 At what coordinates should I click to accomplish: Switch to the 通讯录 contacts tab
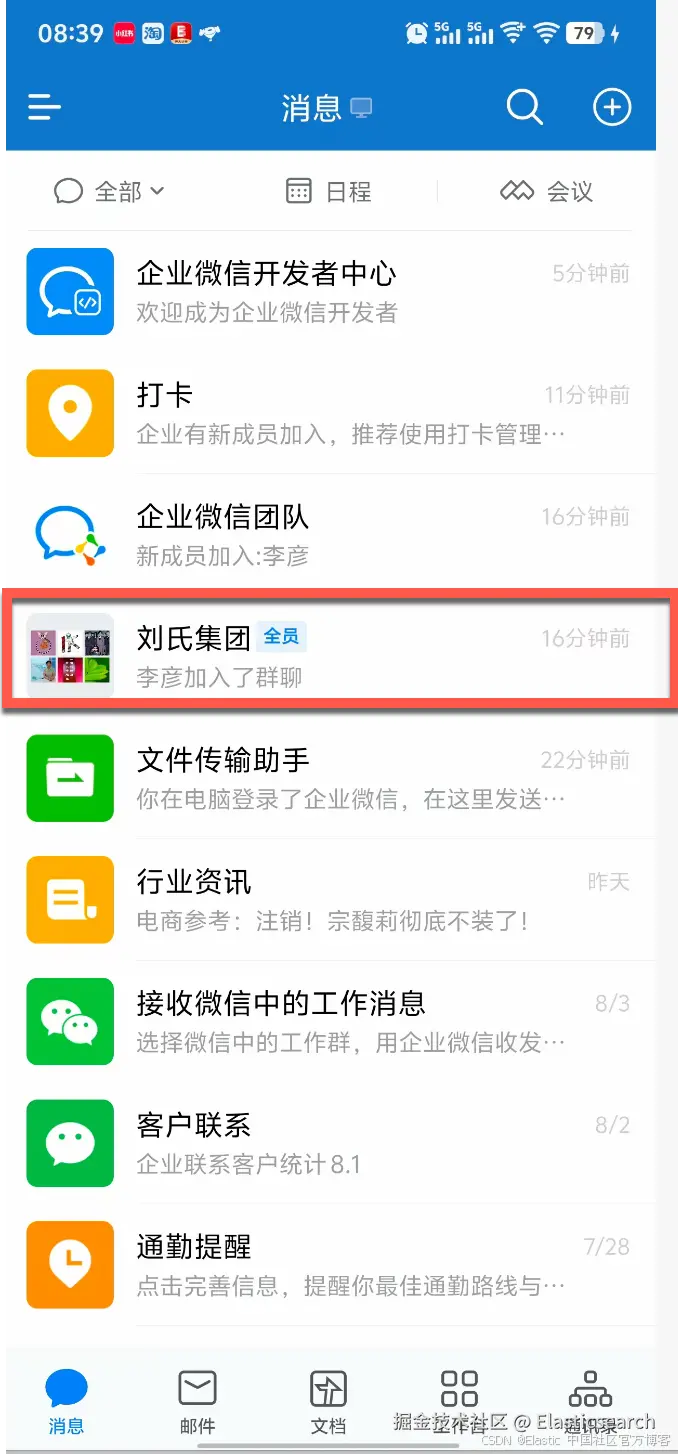coord(590,1402)
